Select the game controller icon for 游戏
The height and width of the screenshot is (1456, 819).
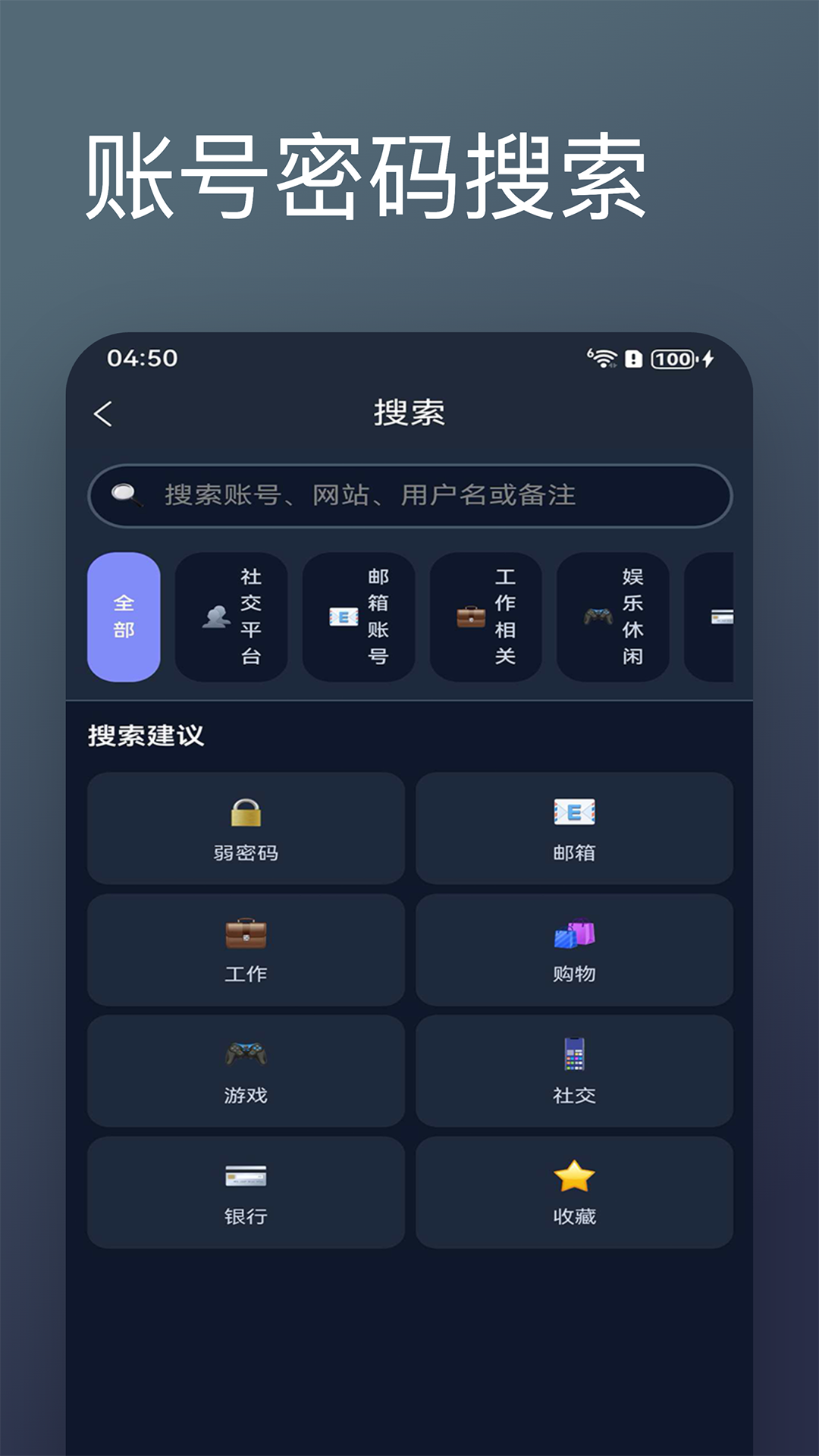[246, 1056]
